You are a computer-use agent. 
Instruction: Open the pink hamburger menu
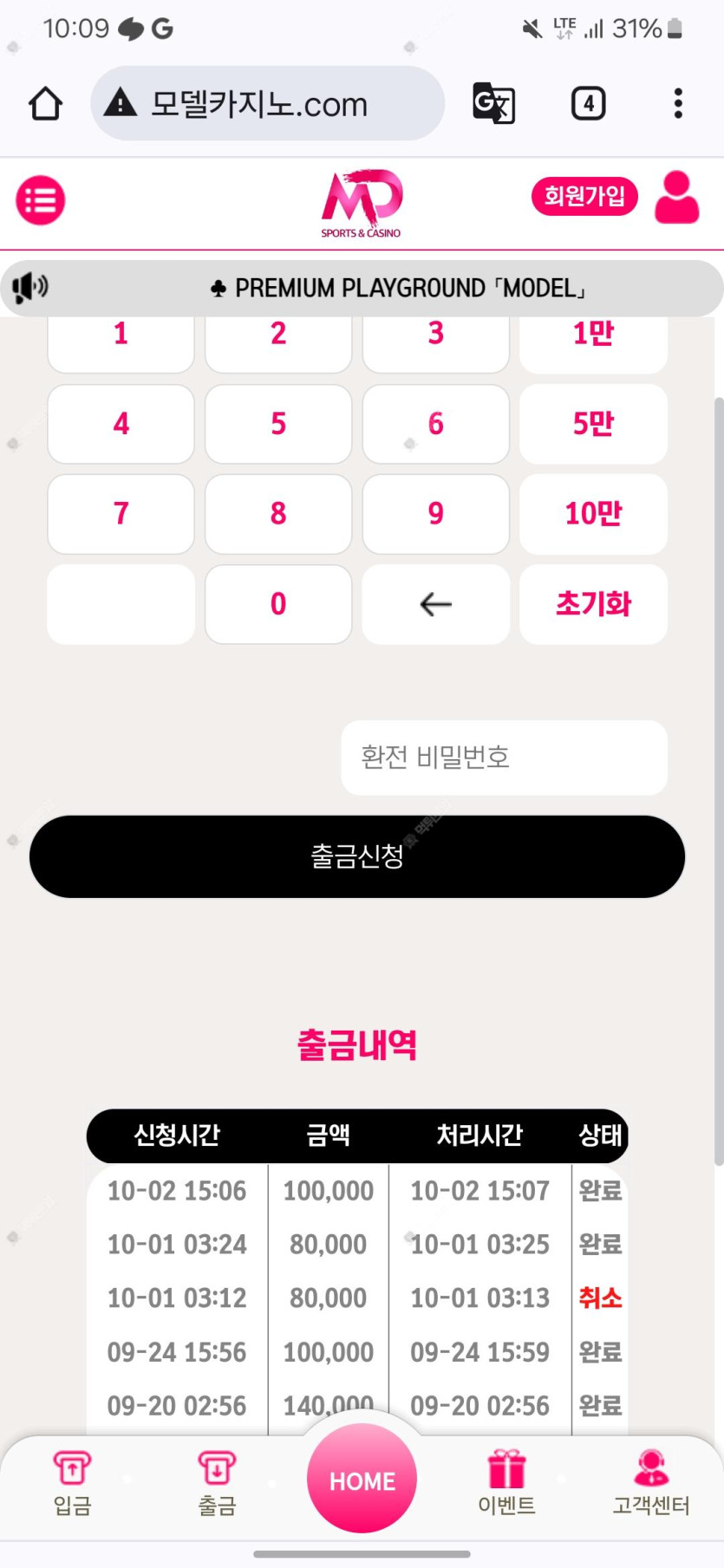click(41, 200)
